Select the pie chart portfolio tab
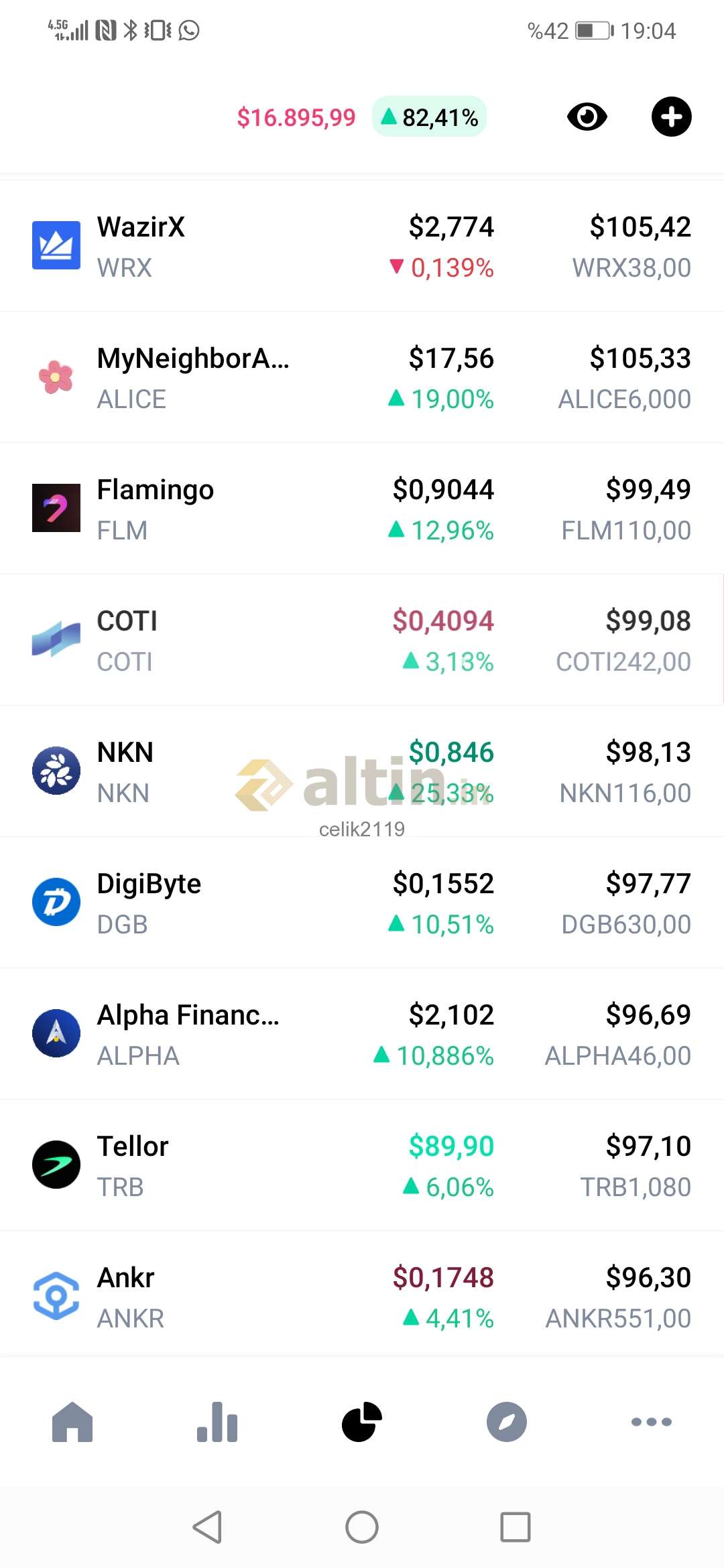 pos(362,1421)
